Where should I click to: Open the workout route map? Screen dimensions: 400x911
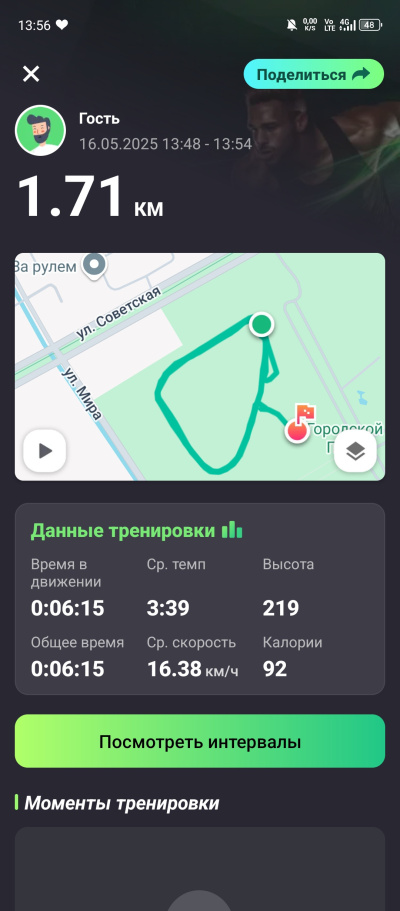click(x=200, y=367)
